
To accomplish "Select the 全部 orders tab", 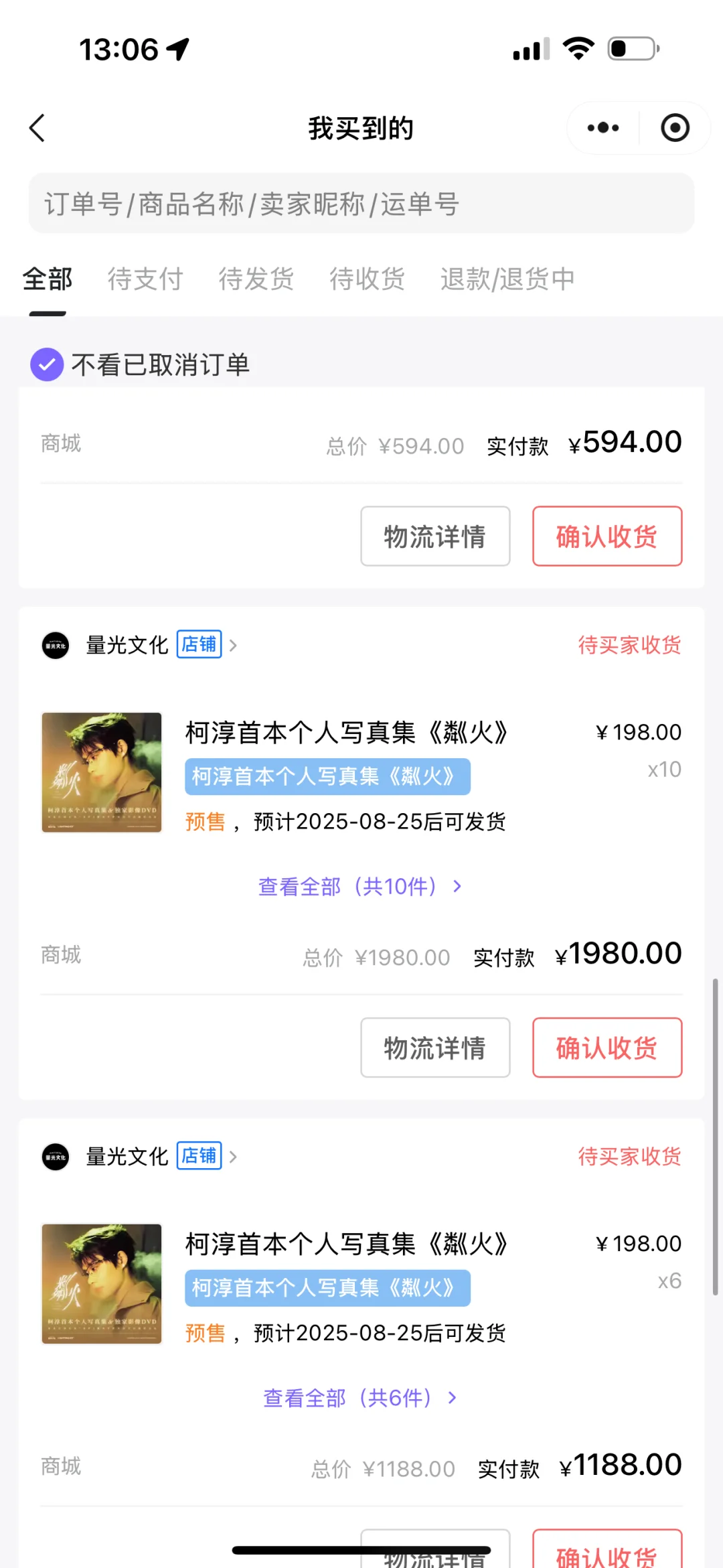I will (48, 279).
